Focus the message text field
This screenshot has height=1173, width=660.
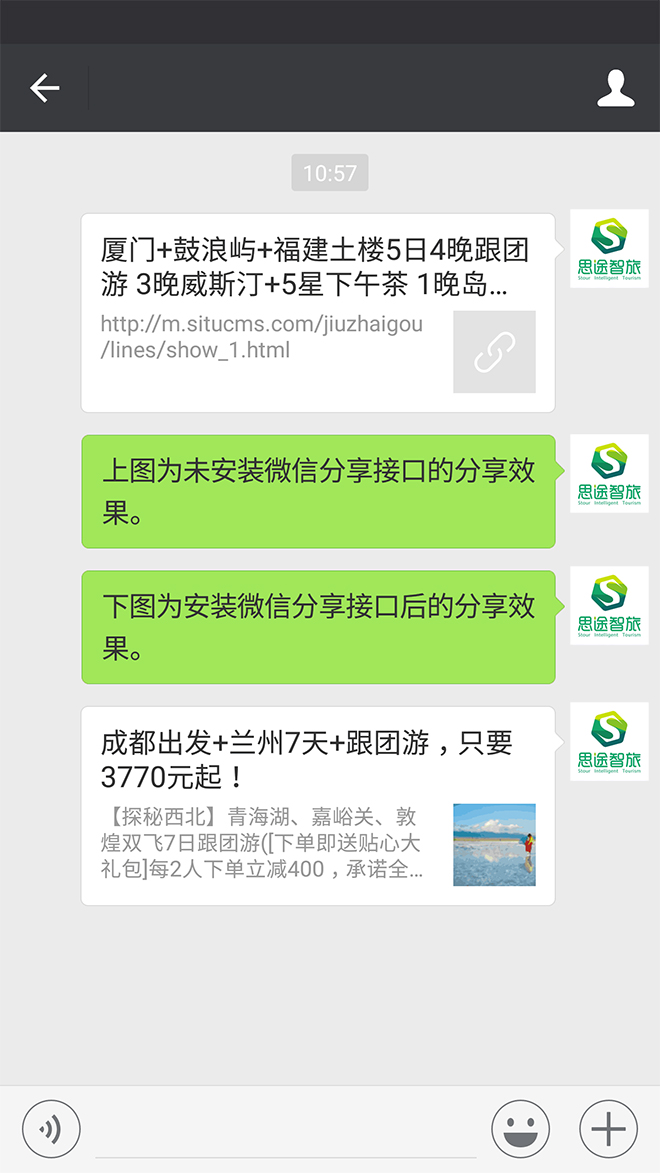pyautogui.click(x=285, y=1130)
